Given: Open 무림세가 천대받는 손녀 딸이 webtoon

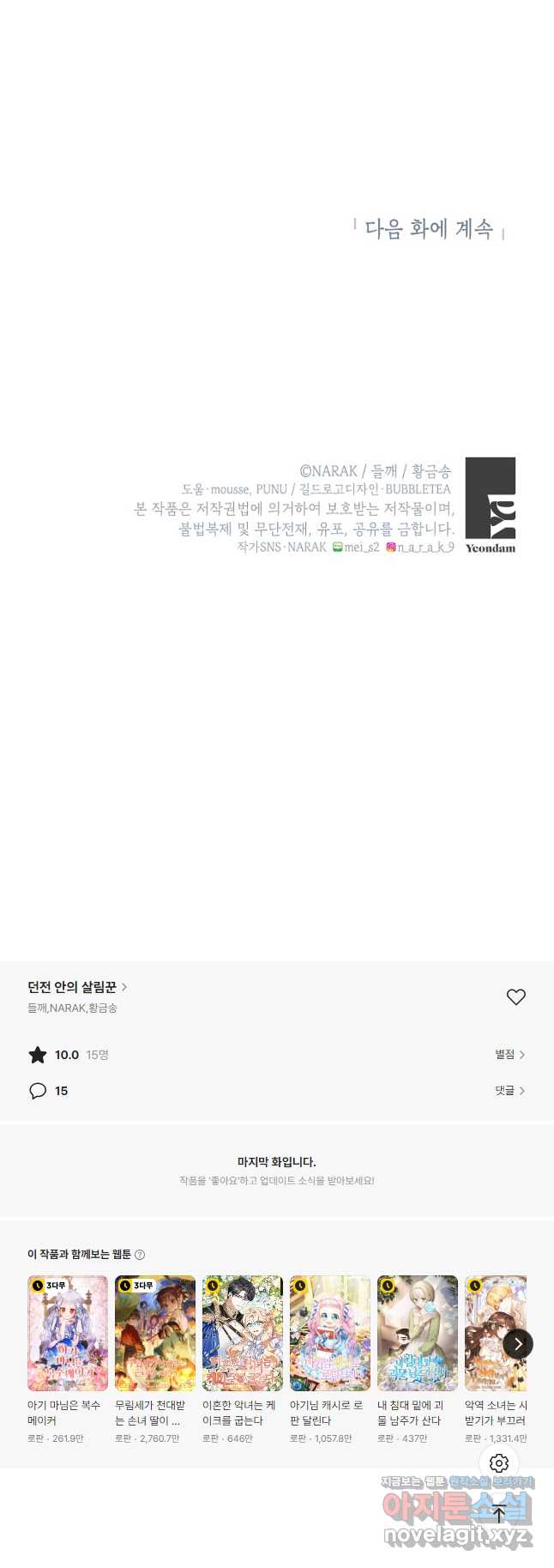Looking at the screenshot, I should point(155,1333).
